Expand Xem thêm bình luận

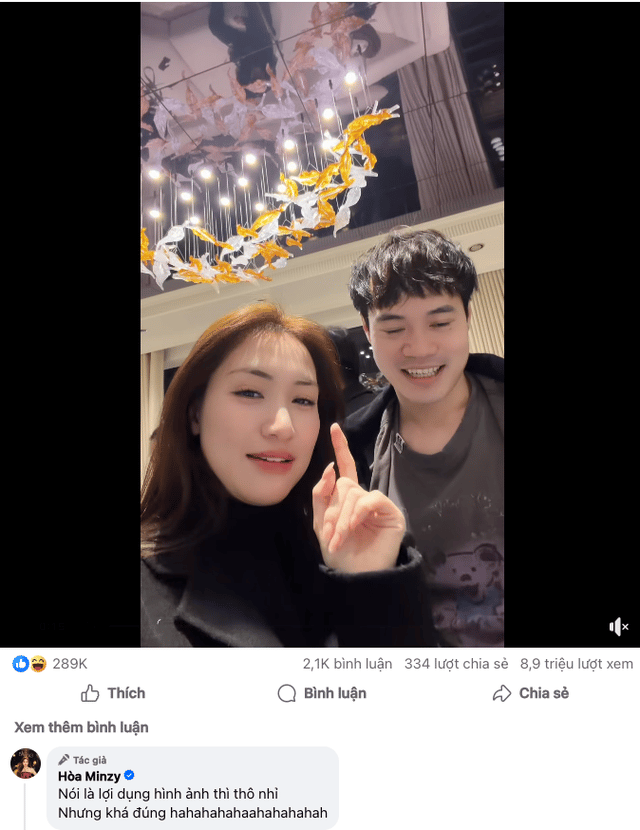click(81, 727)
